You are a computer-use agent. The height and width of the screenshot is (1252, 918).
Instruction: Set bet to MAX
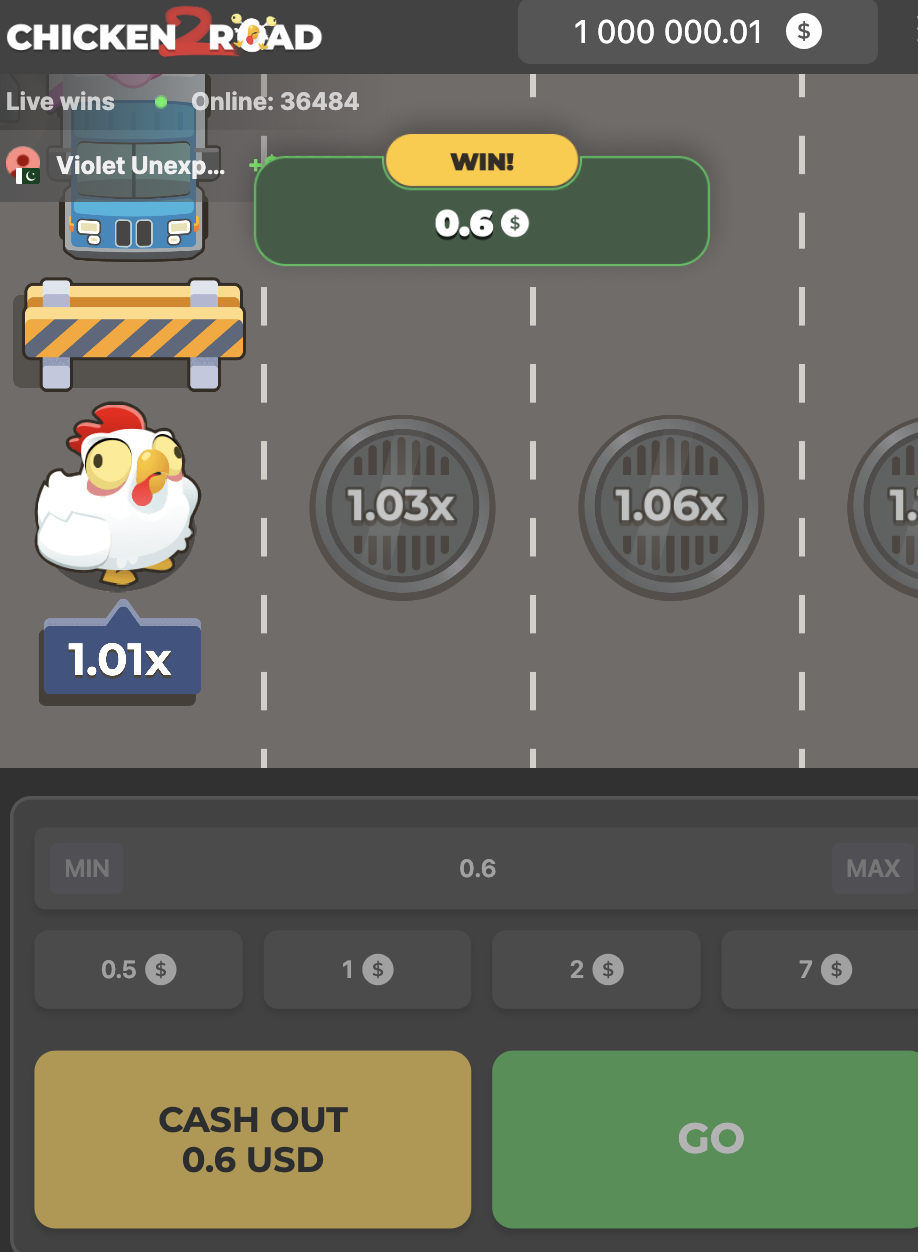pos(872,868)
